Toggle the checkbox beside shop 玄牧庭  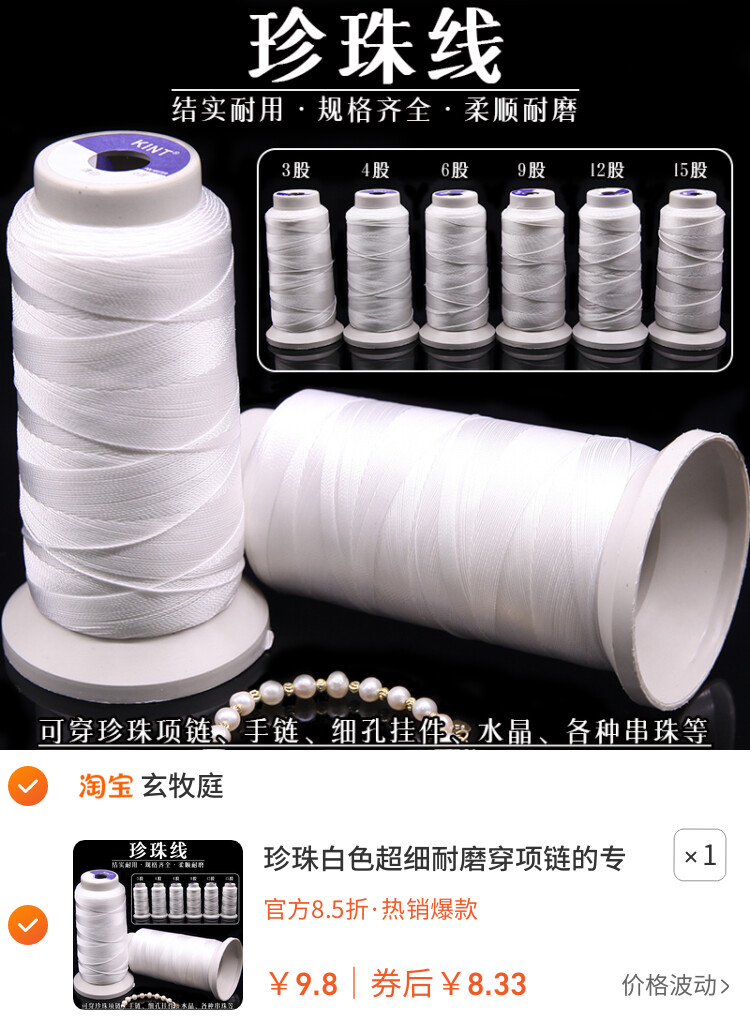28,786
